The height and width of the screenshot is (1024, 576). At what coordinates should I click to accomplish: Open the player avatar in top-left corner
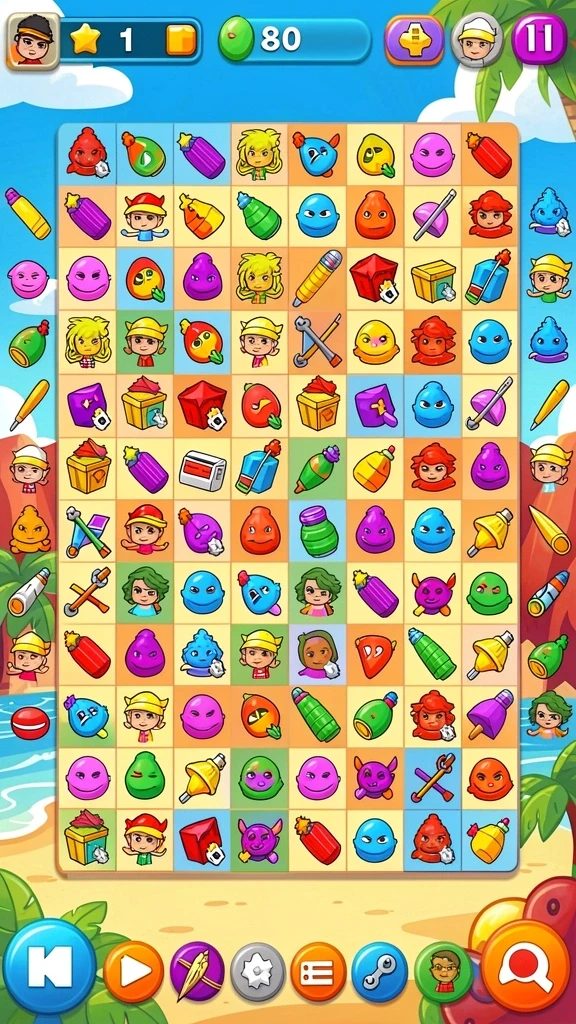tap(33, 41)
